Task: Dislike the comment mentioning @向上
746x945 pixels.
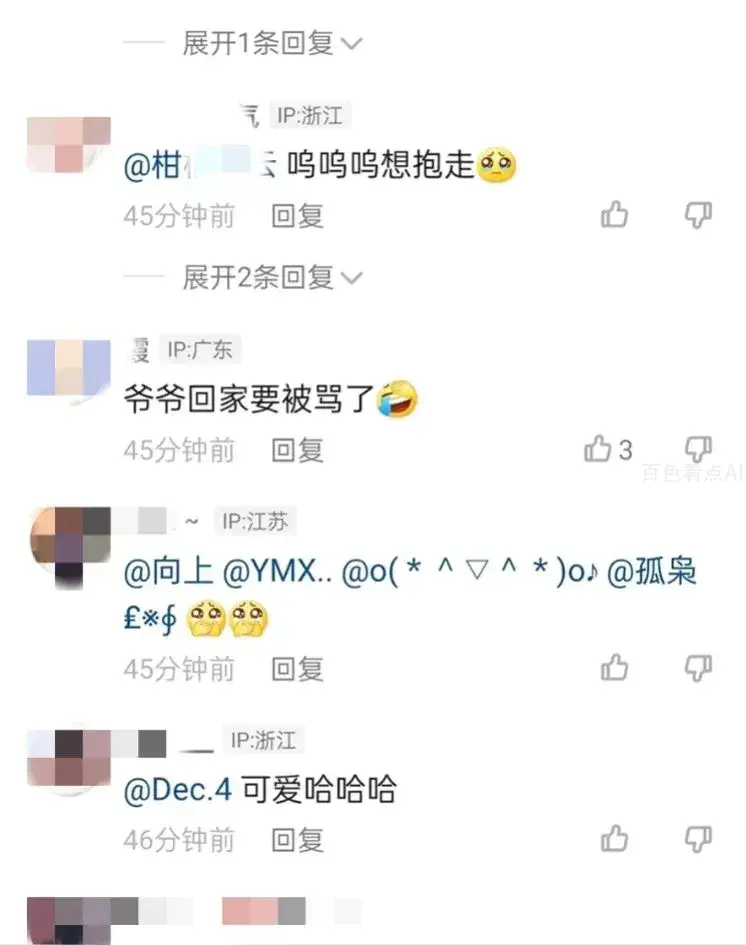Action: (697, 667)
